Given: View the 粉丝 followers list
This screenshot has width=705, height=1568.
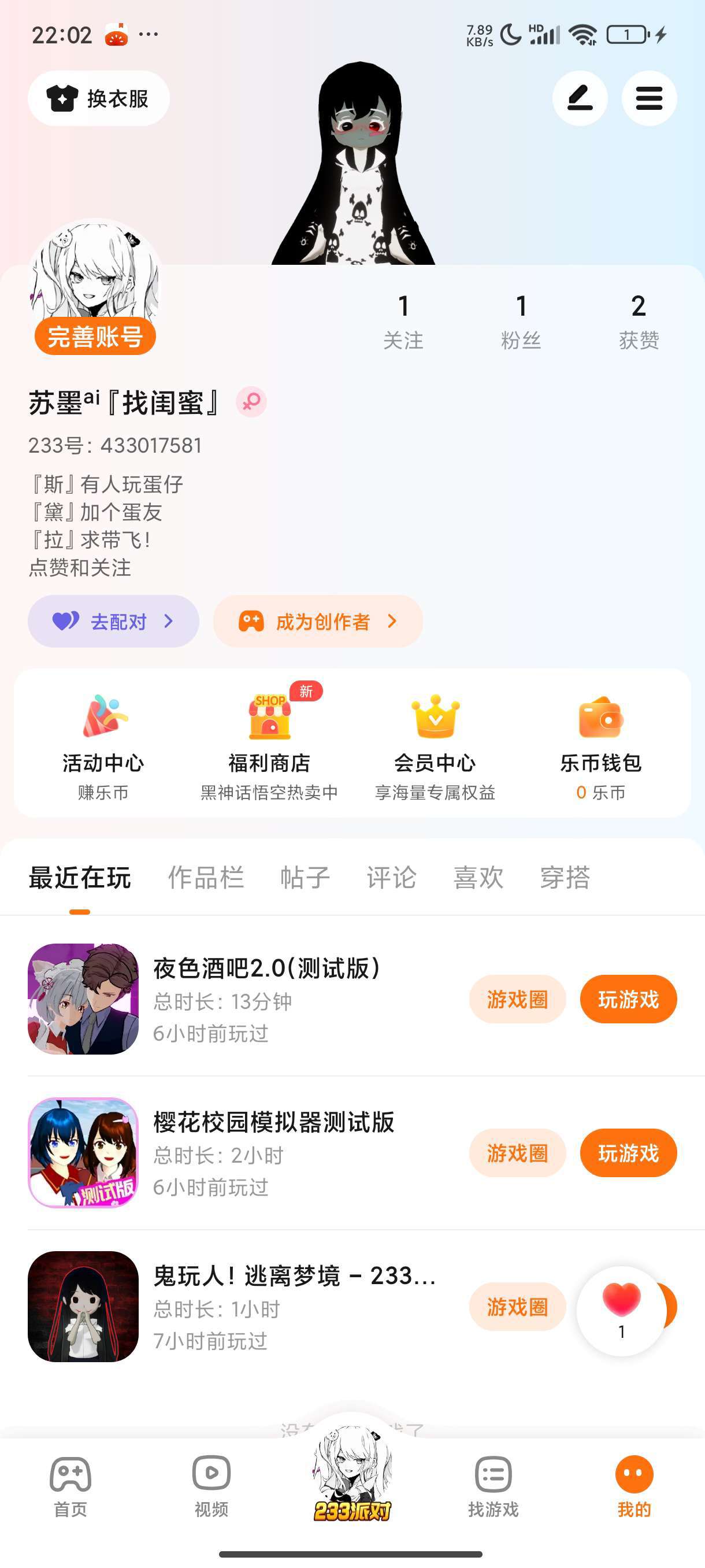Looking at the screenshot, I should (x=521, y=321).
